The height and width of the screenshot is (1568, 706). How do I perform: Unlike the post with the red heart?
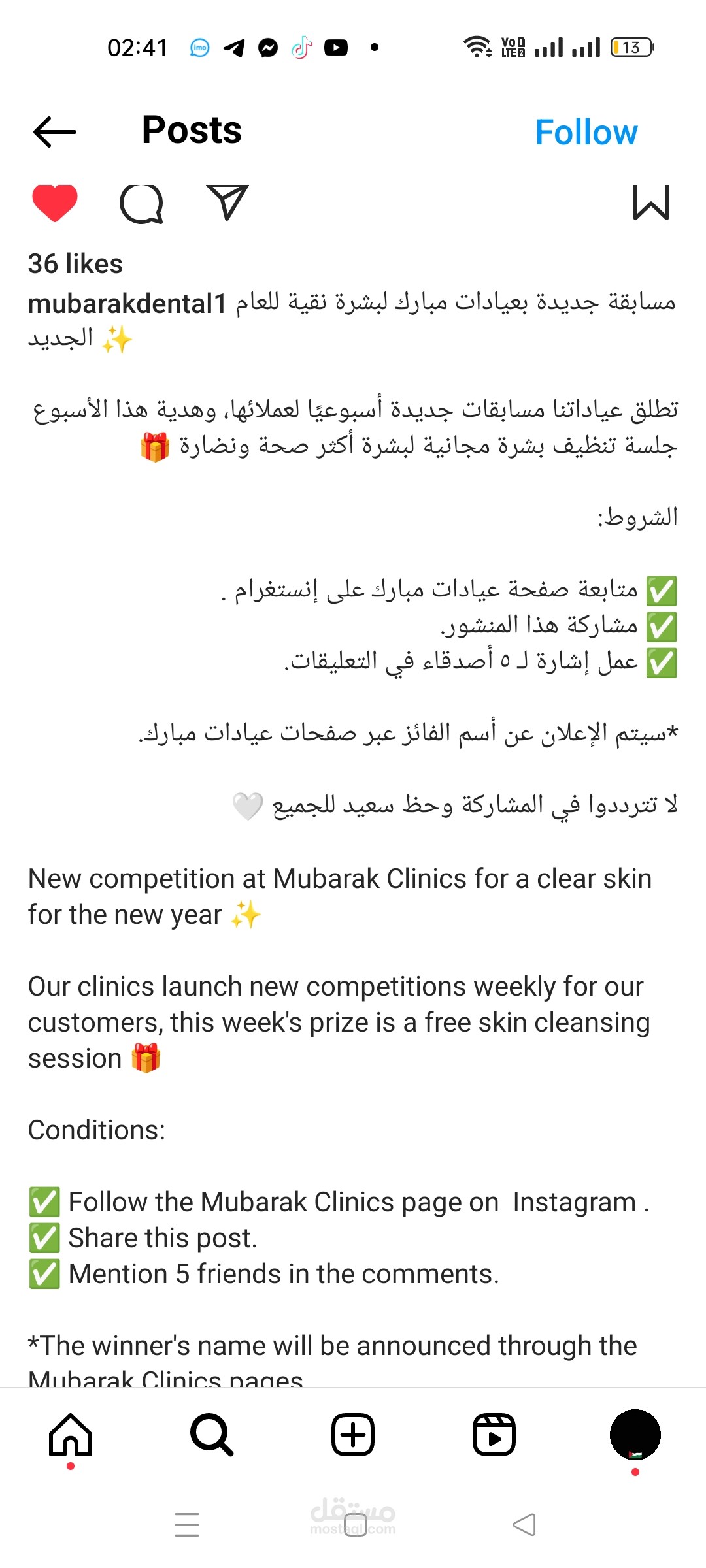55,203
